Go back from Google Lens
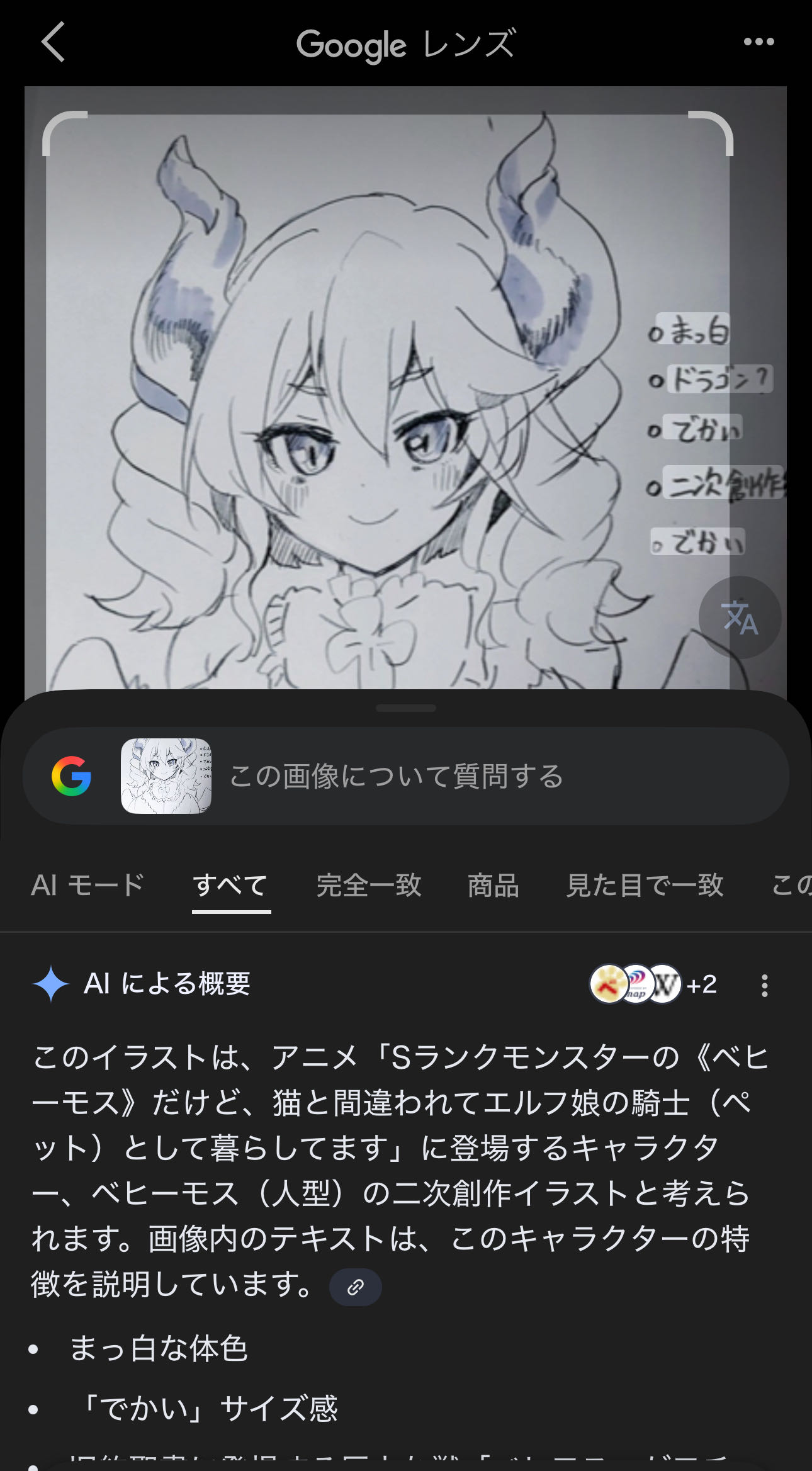The image size is (812, 1471). 54,42
